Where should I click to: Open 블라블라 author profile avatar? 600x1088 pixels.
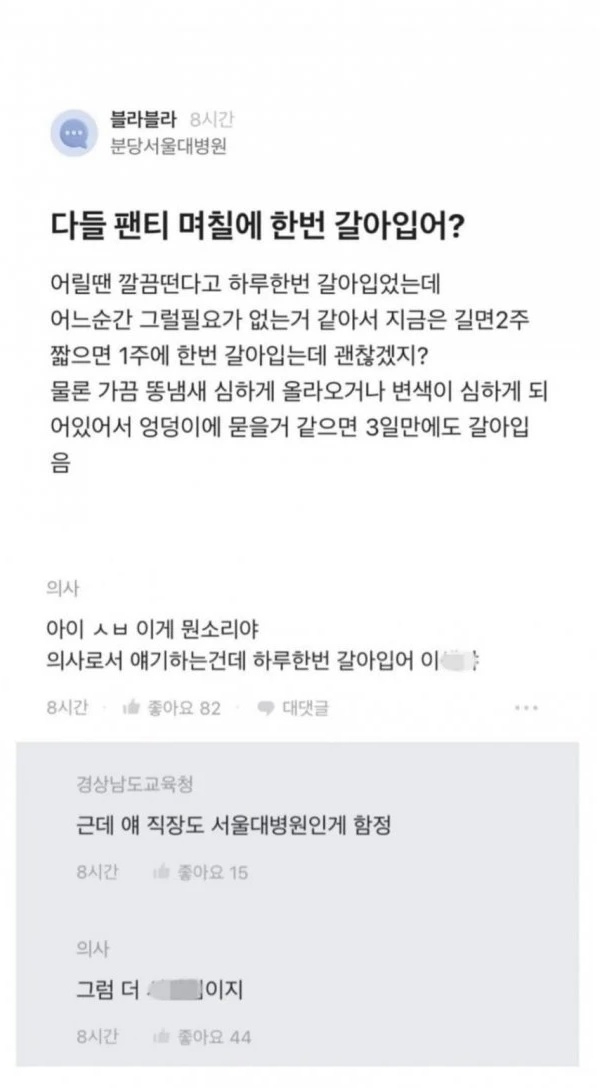74,132
